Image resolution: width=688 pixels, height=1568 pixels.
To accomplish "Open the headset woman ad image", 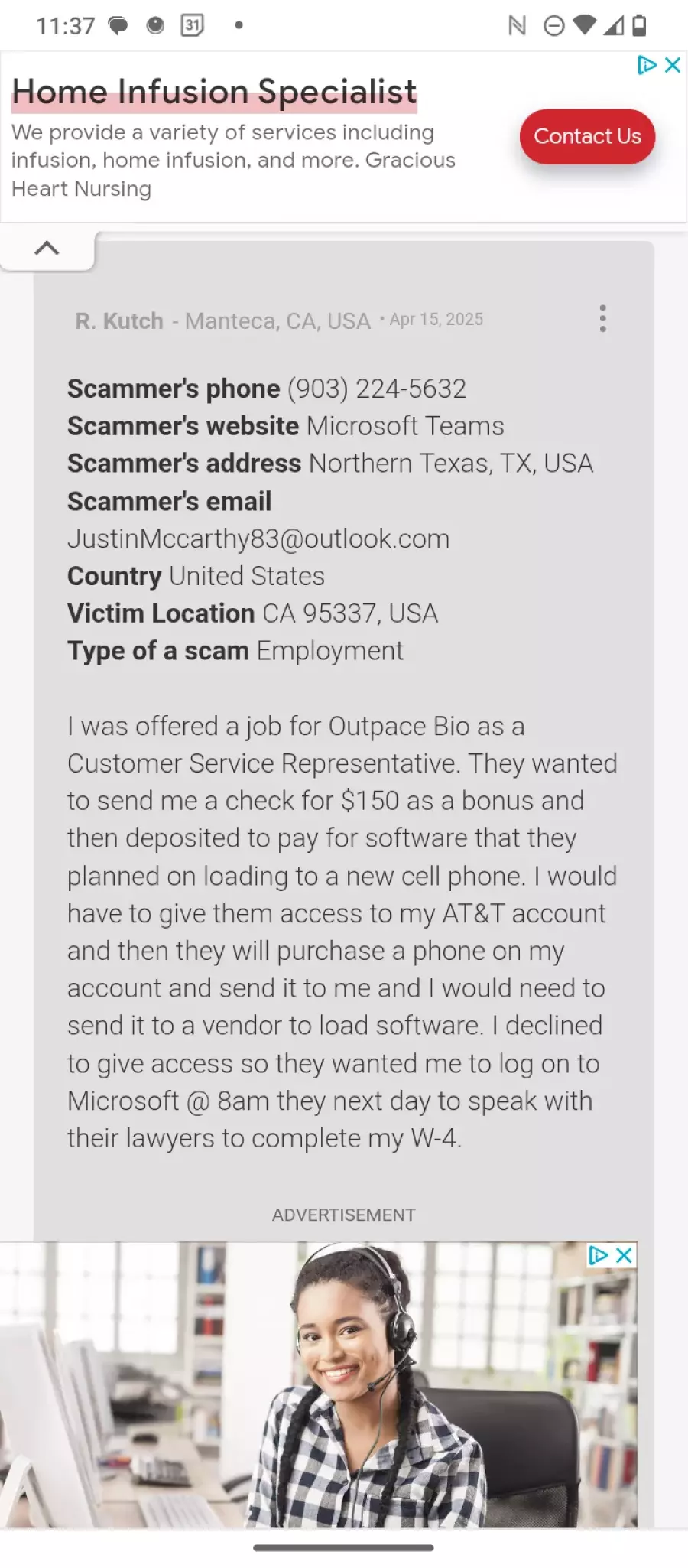I will tap(344, 1384).
